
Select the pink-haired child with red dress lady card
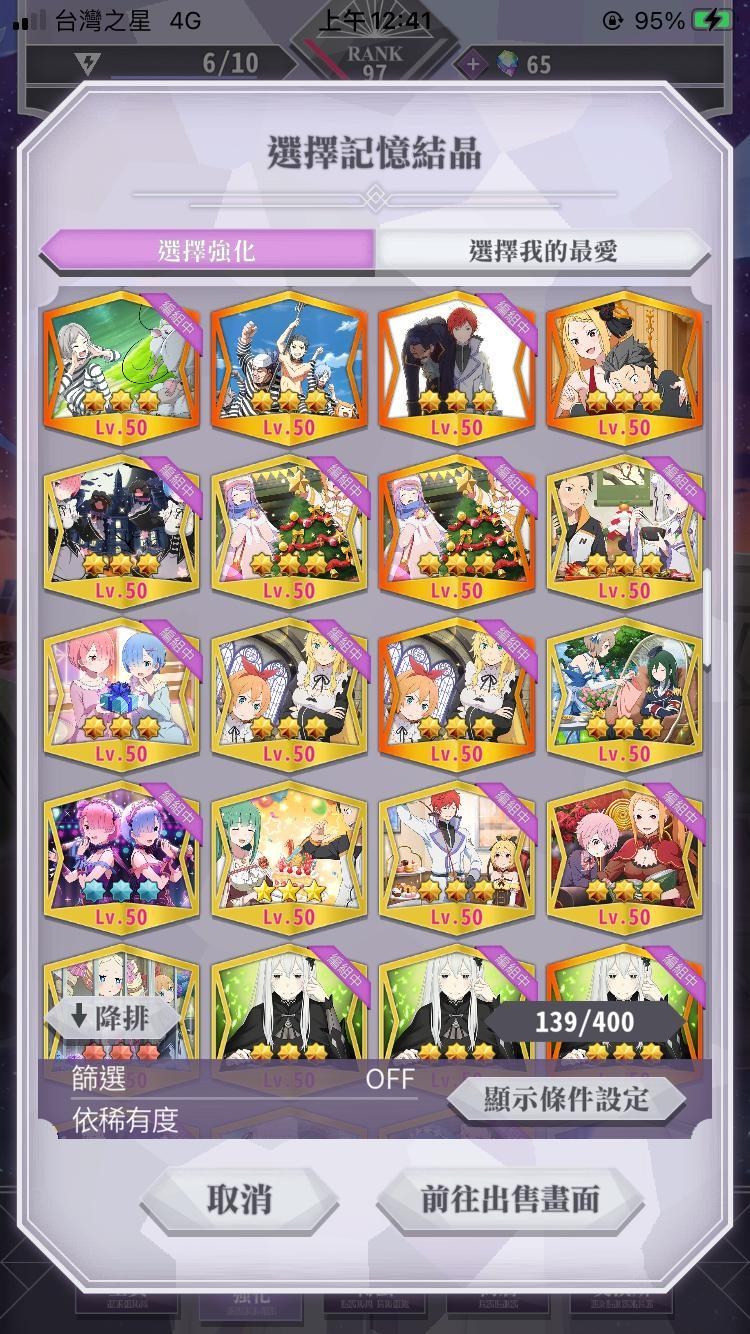pyautogui.click(x=625, y=857)
